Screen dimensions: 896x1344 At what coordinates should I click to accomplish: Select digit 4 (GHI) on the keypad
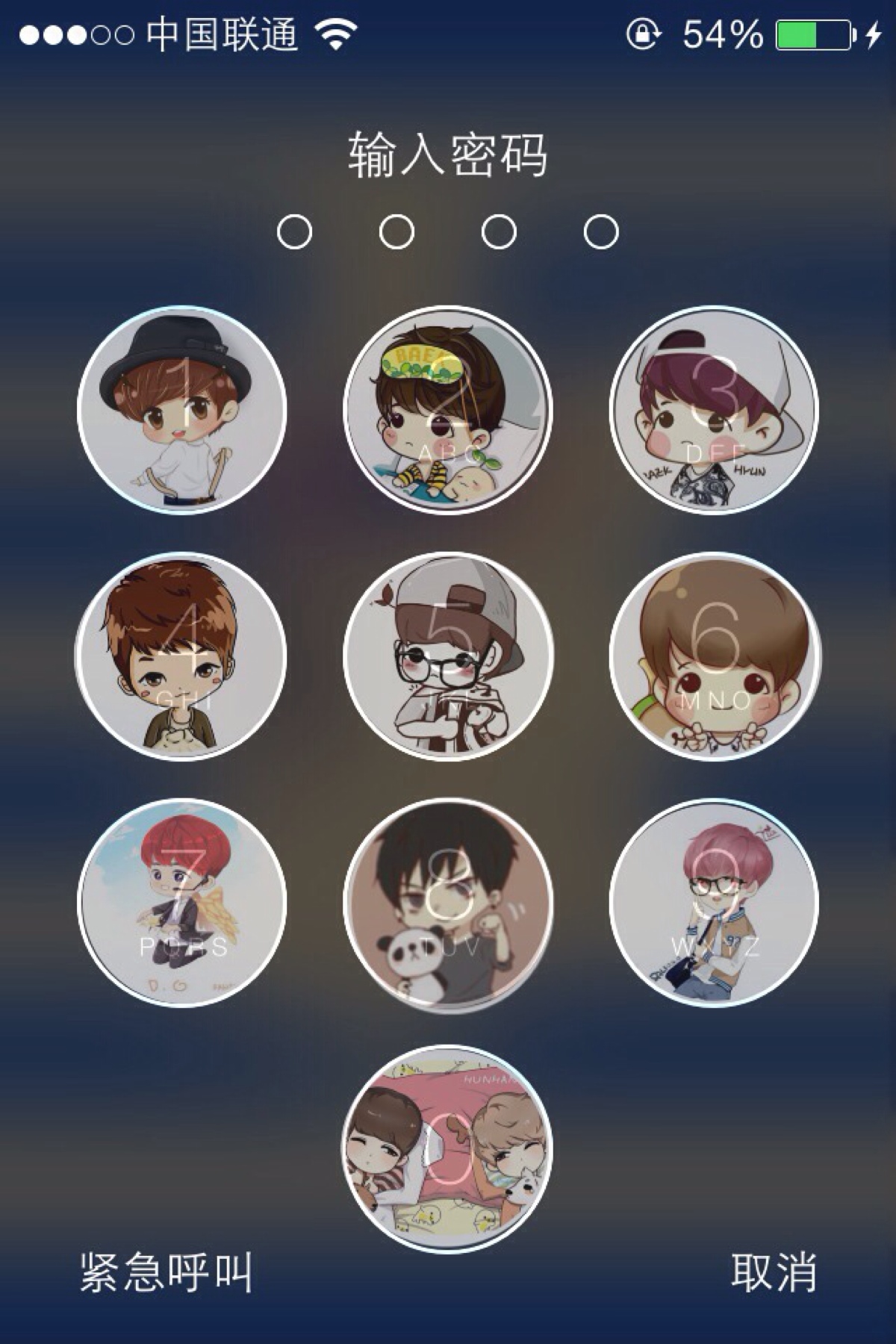pyautogui.click(x=181, y=656)
